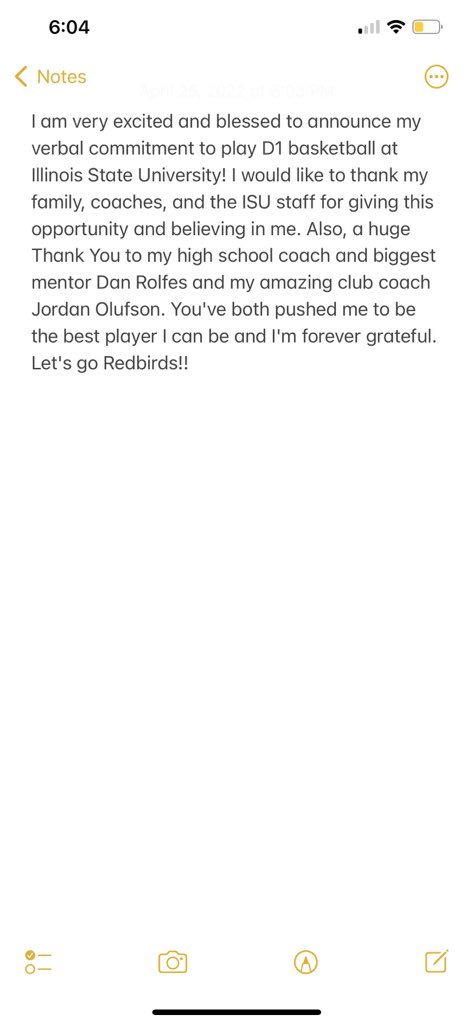Viewport: 473px width, 1024px height.
Task: Add a checklist to the note
Action: coord(39,961)
